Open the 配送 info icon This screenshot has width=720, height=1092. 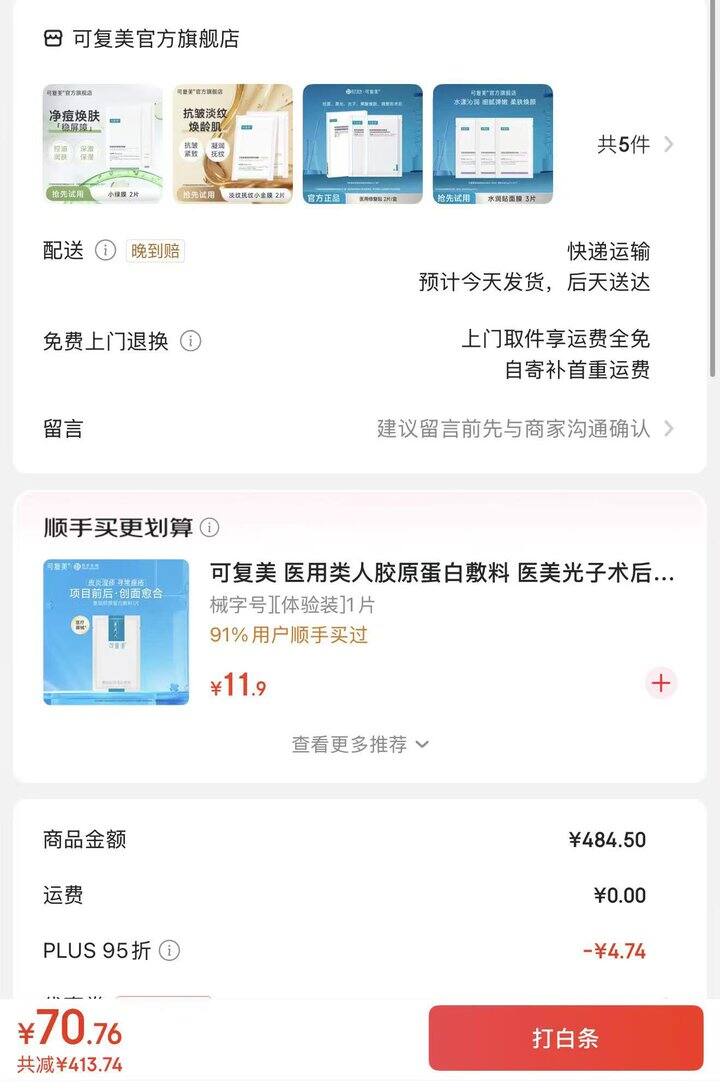coord(105,250)
